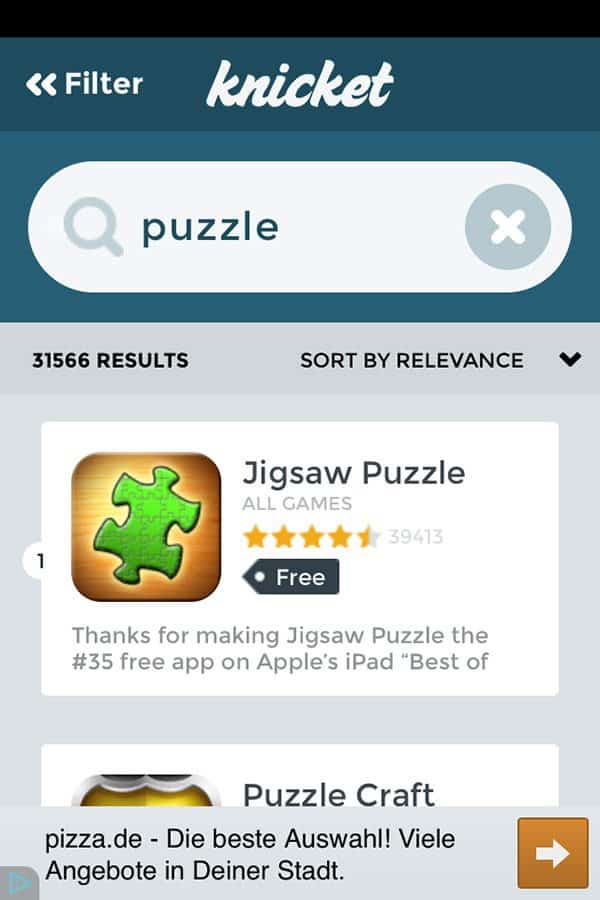
Task: Open the Jigsaw Puzzle result card
Action: 300,558
